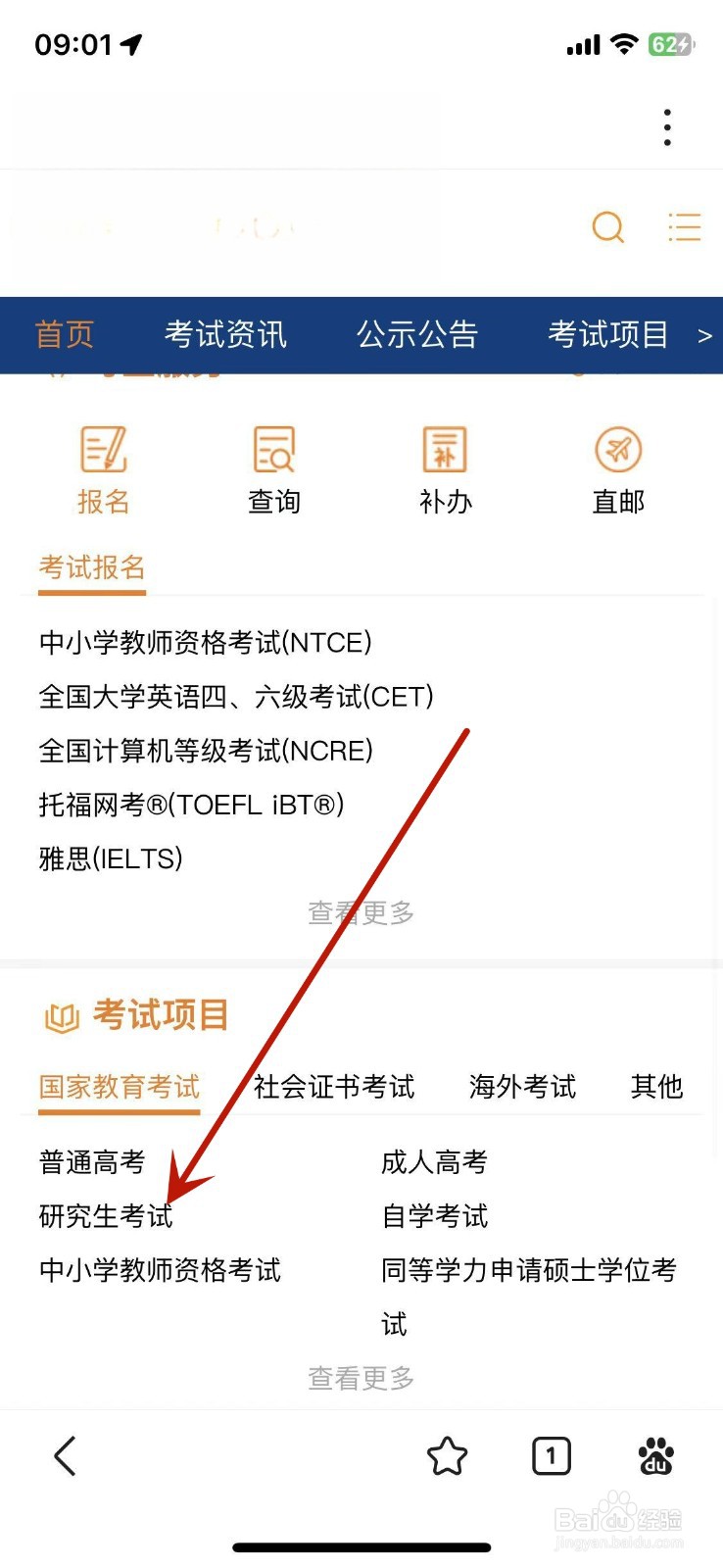Tap the arrow to reveal more nav tabs
This screenshot has height=1568, width=723.
click(705, 334)
